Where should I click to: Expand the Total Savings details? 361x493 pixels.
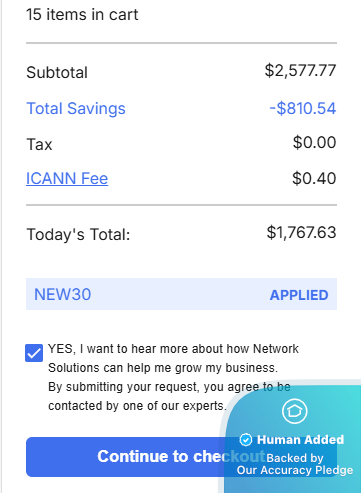76,108
